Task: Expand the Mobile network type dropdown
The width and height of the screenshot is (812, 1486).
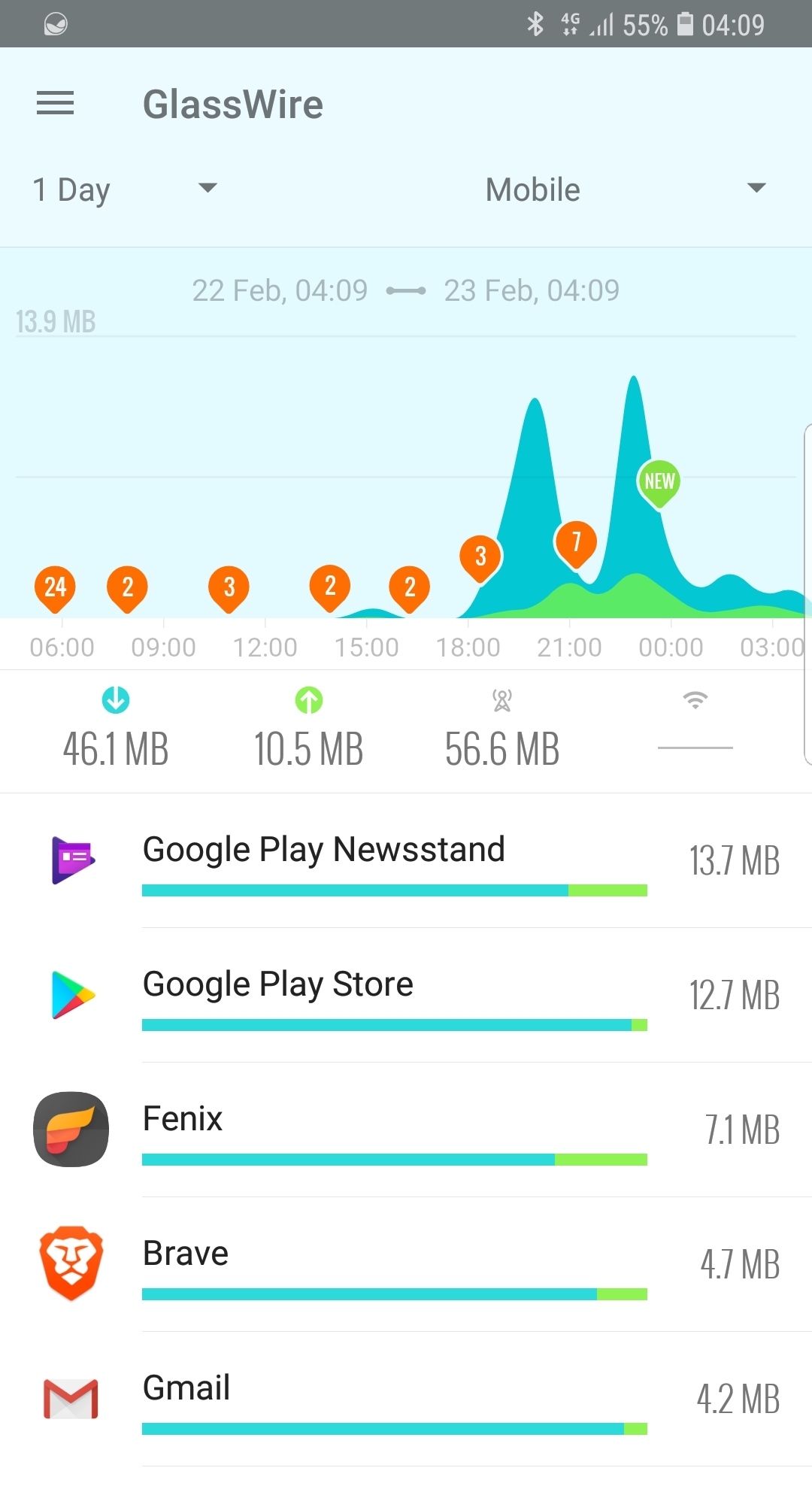Action: click(x=626, y=190)
